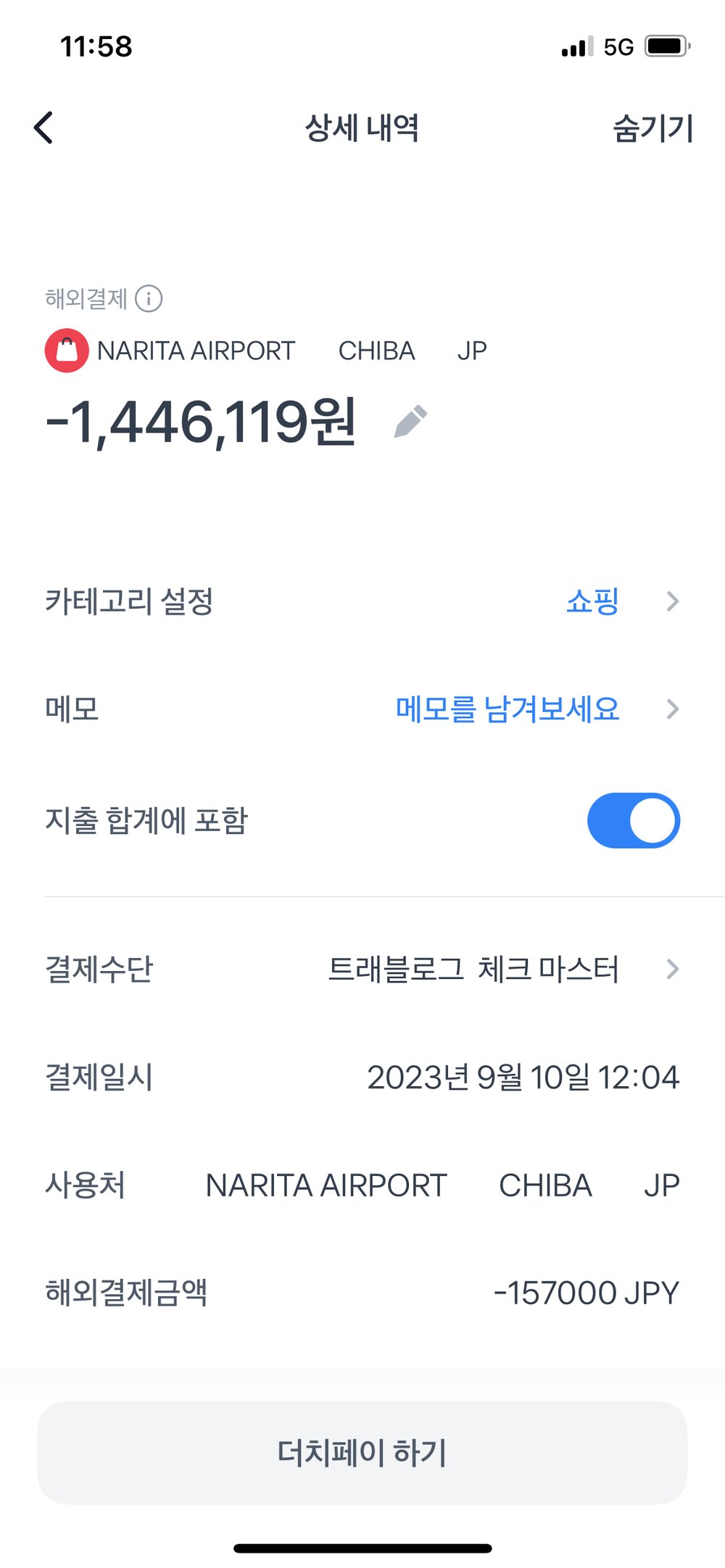
Task: Go back using the top-left arrow
Action: (44, 128)
